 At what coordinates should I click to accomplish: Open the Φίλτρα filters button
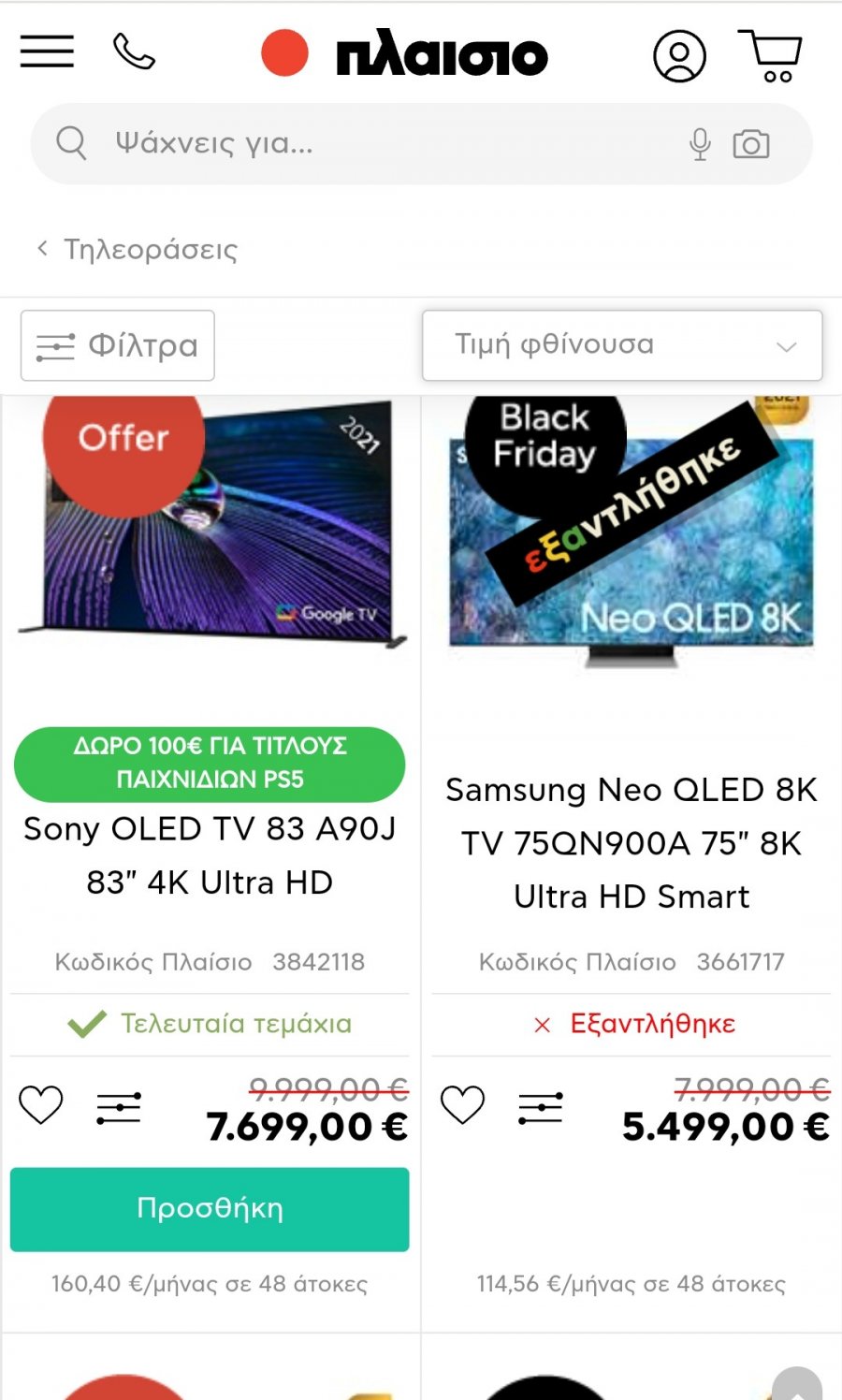[x=118, y=345]
